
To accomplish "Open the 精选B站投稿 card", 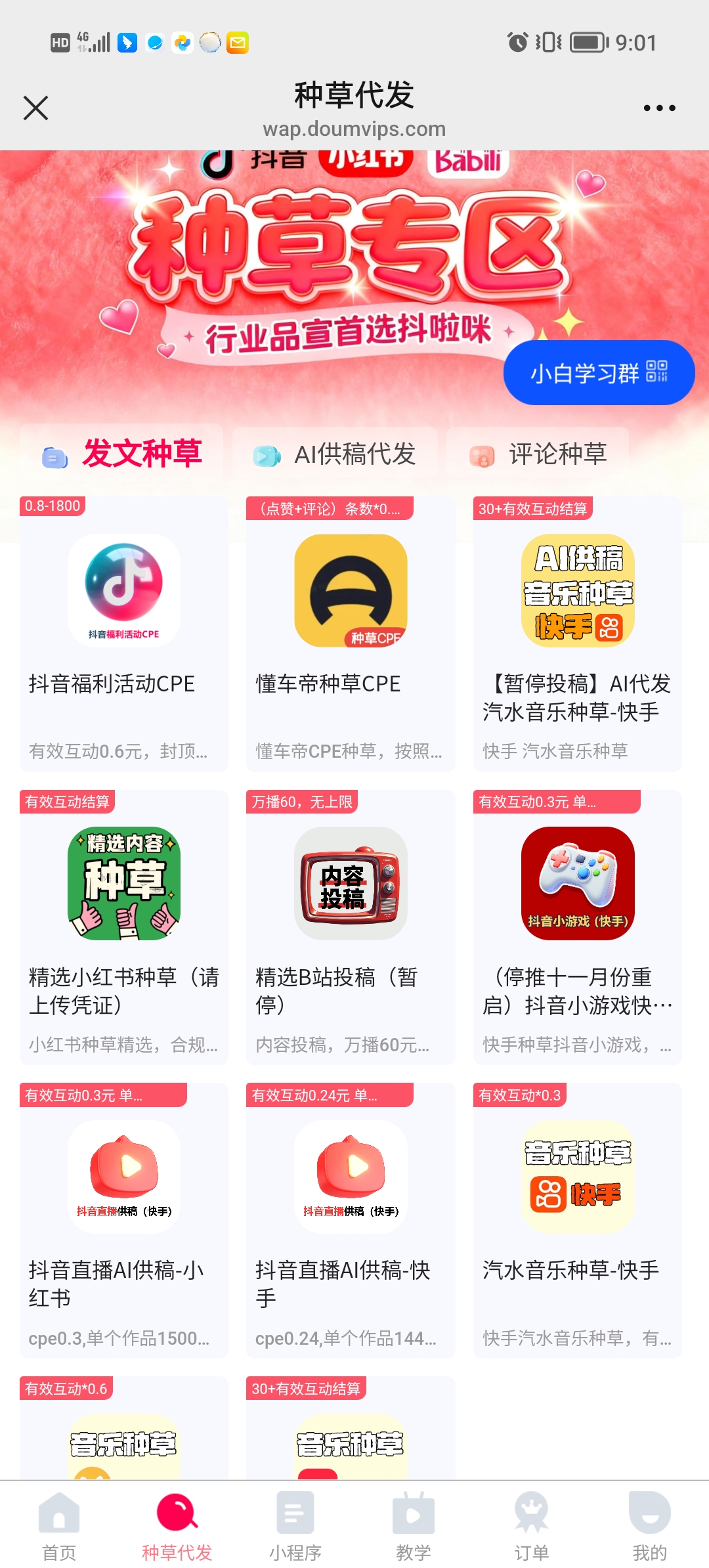I will [351, 926].
